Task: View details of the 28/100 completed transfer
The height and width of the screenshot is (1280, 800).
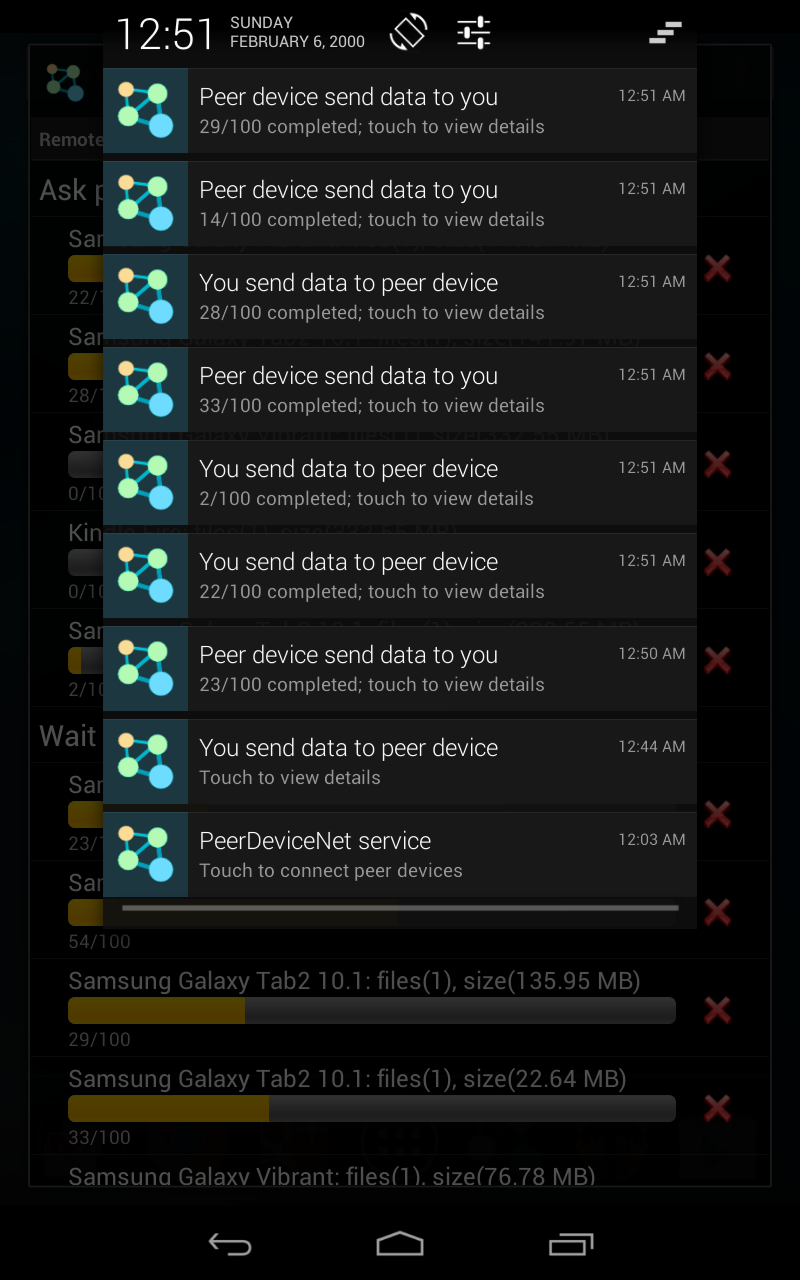Action: point(400,297)
